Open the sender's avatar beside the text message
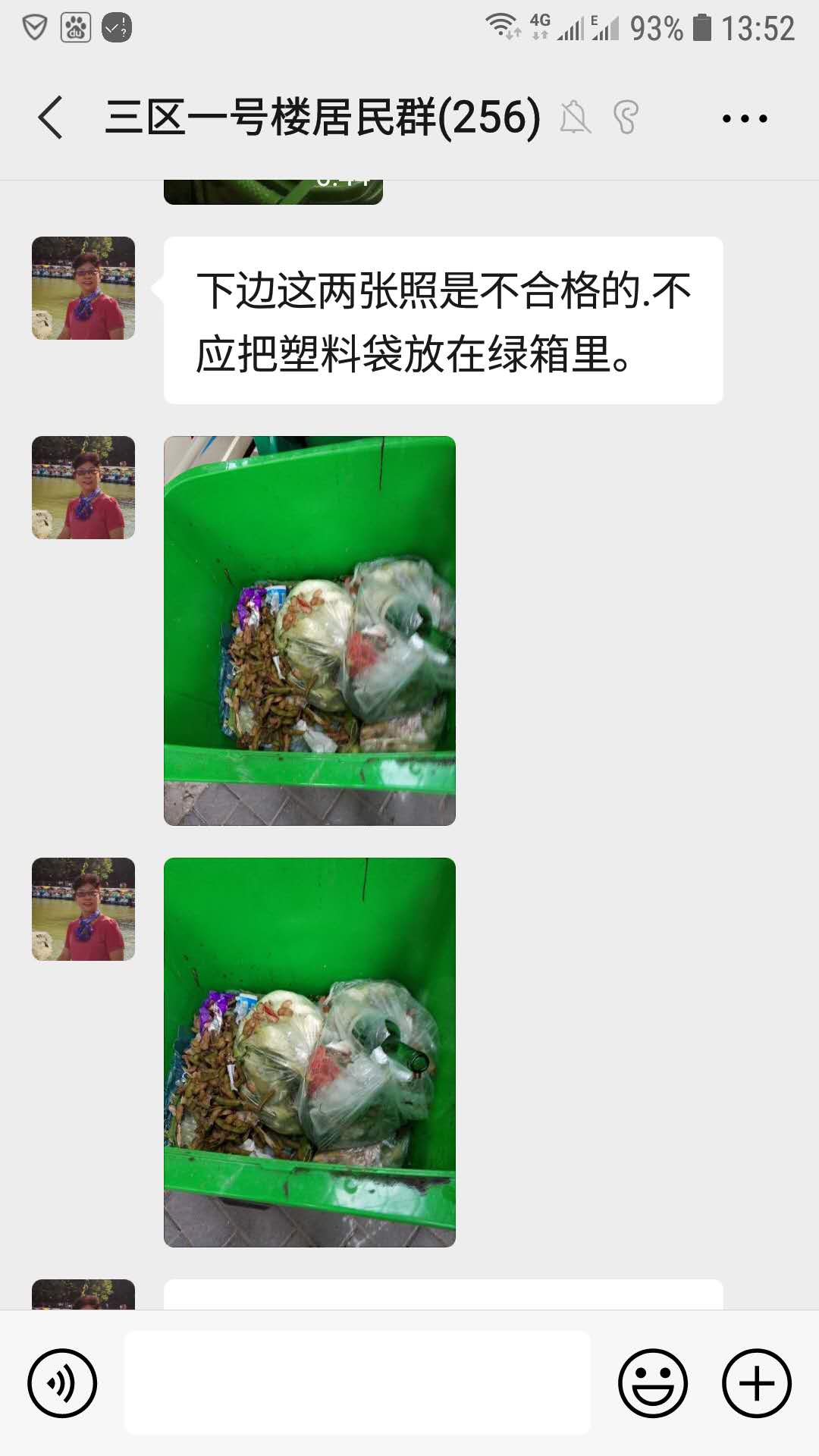 (x=83, y=288)
